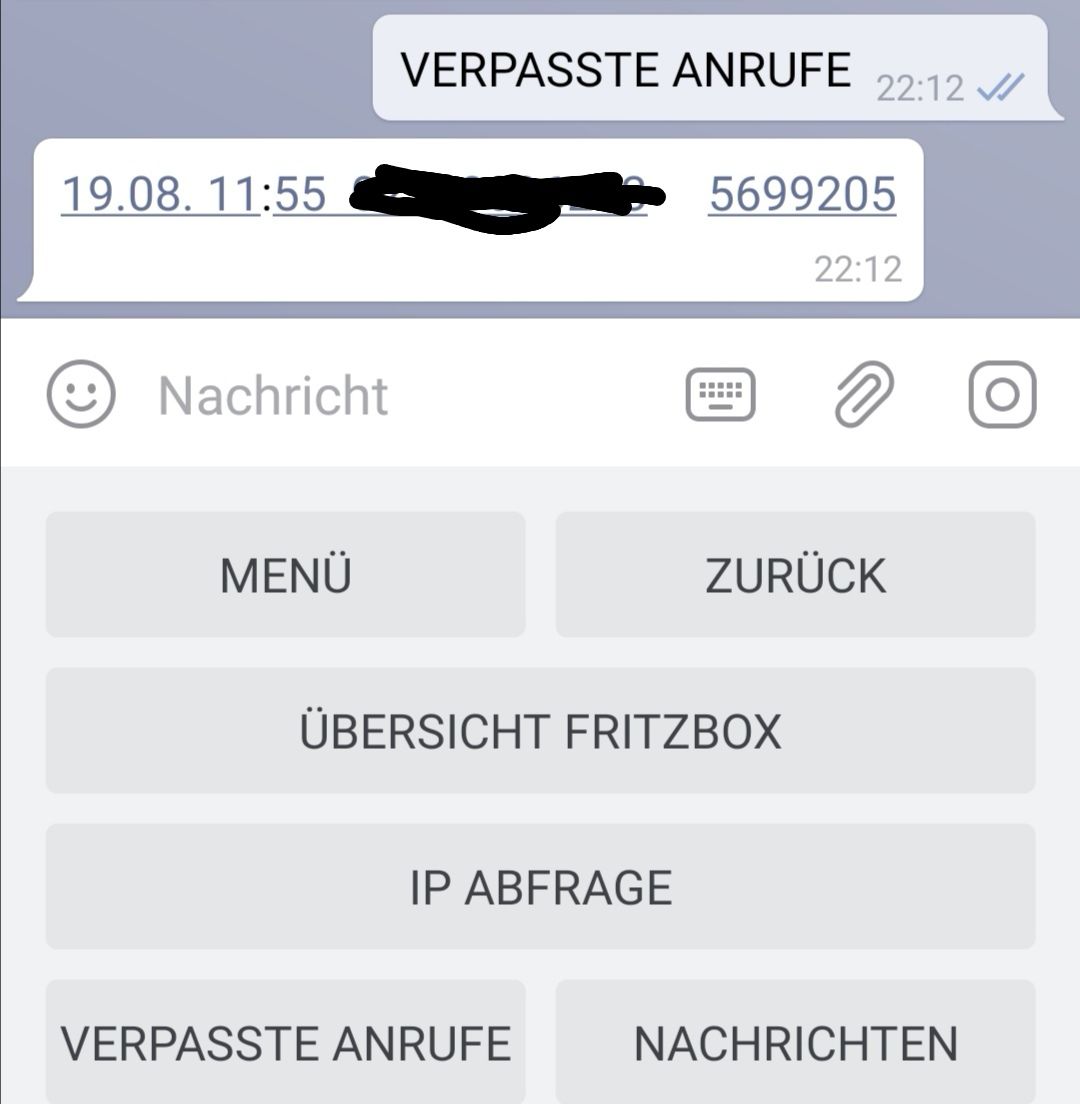The height and width of the screenshot is (1104, 1080).
Task: Tap the VERPASSTE ANRUFE keyboard button
Action: click(286, 1043)
